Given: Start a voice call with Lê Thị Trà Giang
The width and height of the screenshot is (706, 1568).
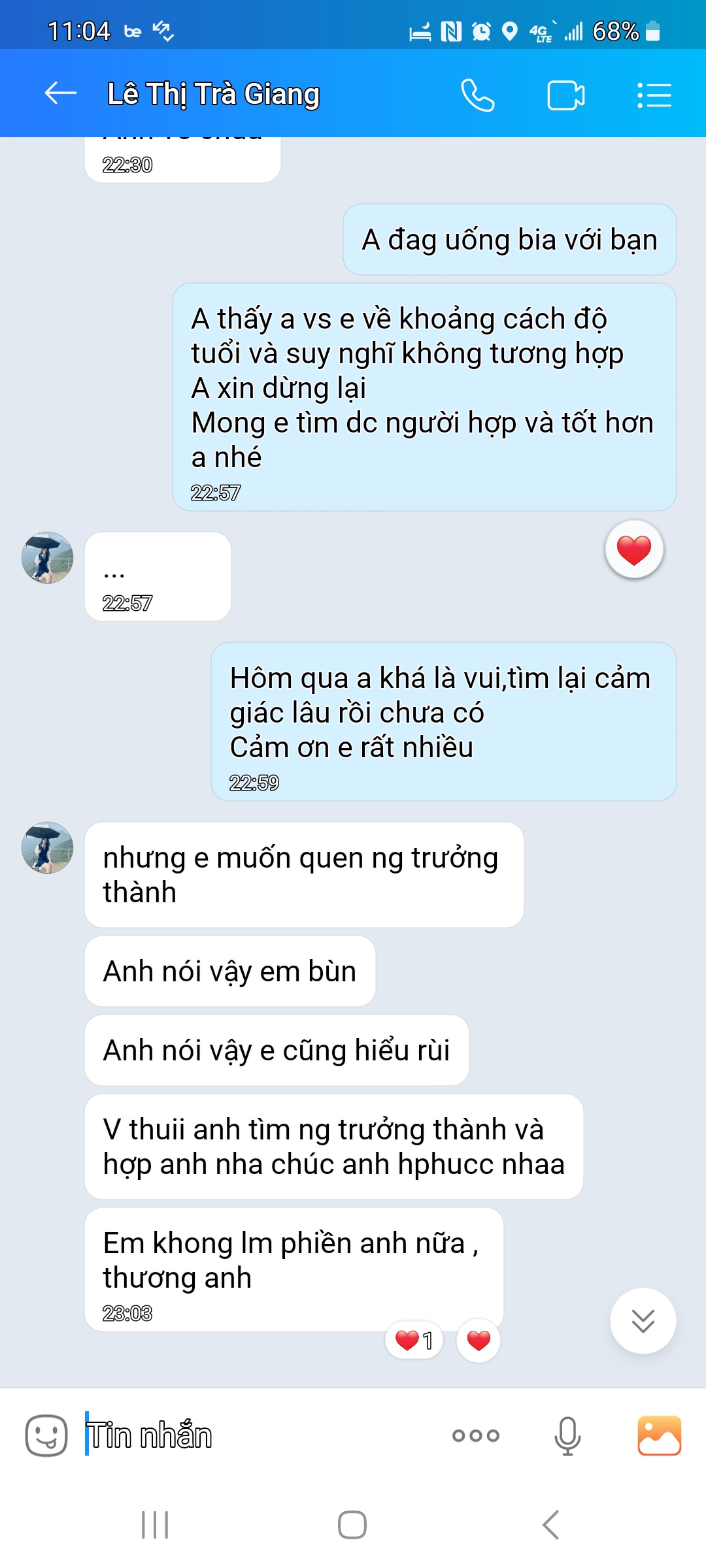Looking at the screenshot, I should tap(476, 95).
